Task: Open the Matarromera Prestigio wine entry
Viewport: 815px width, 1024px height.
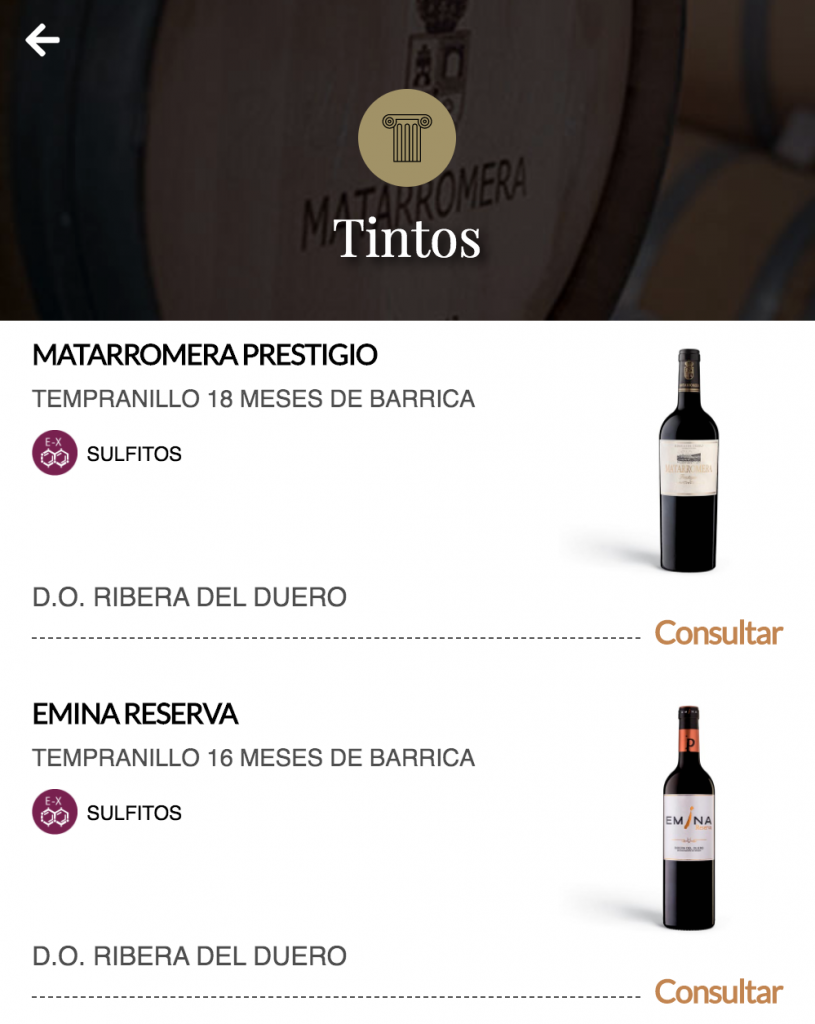Action: click(x=205, y=355)
